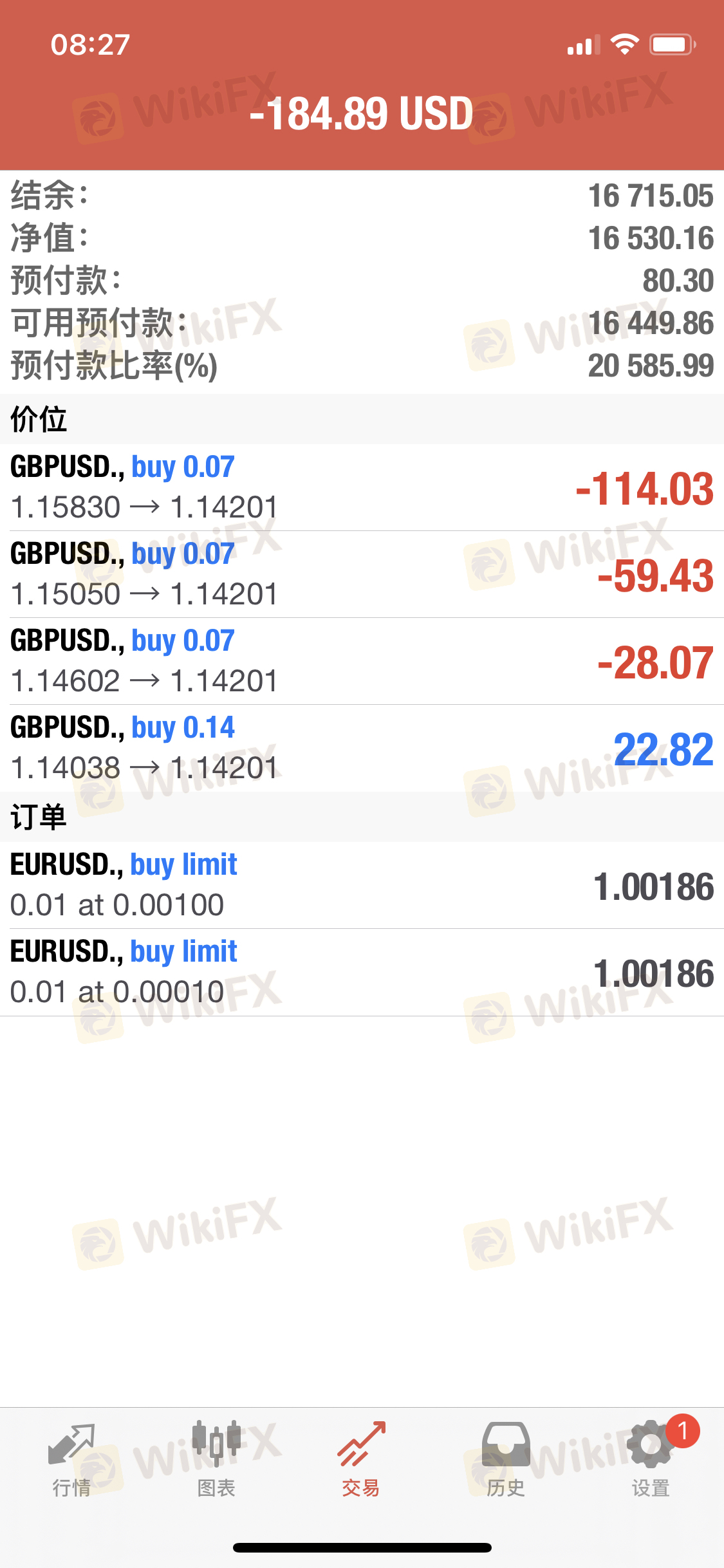Select EURUSD buy limit order at 0.00010
The height and width of the screenshot is (1568, 724).
tap(362, 972)
